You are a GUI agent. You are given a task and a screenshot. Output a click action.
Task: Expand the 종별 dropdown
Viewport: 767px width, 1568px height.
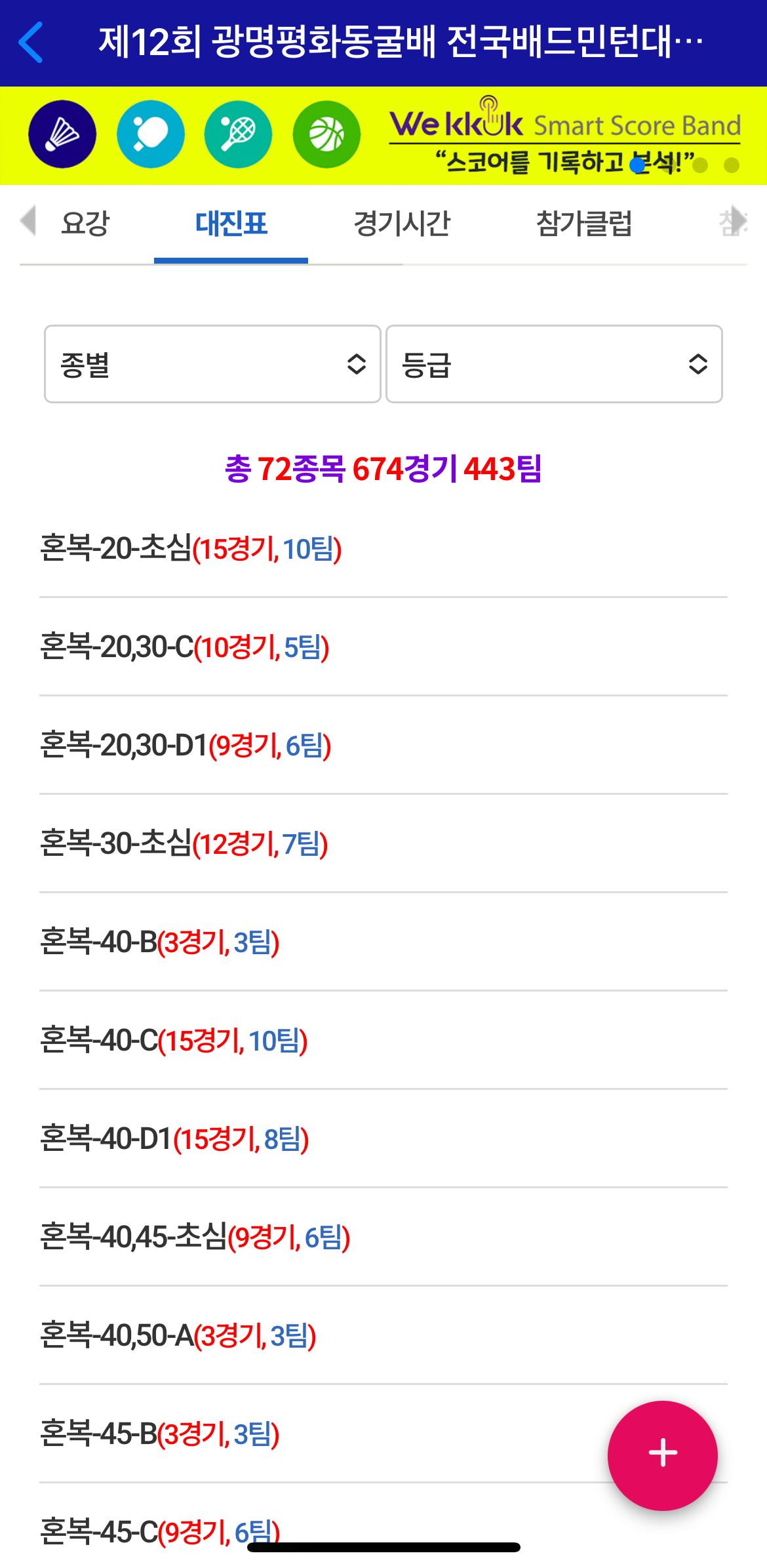[x=212, y=364]
